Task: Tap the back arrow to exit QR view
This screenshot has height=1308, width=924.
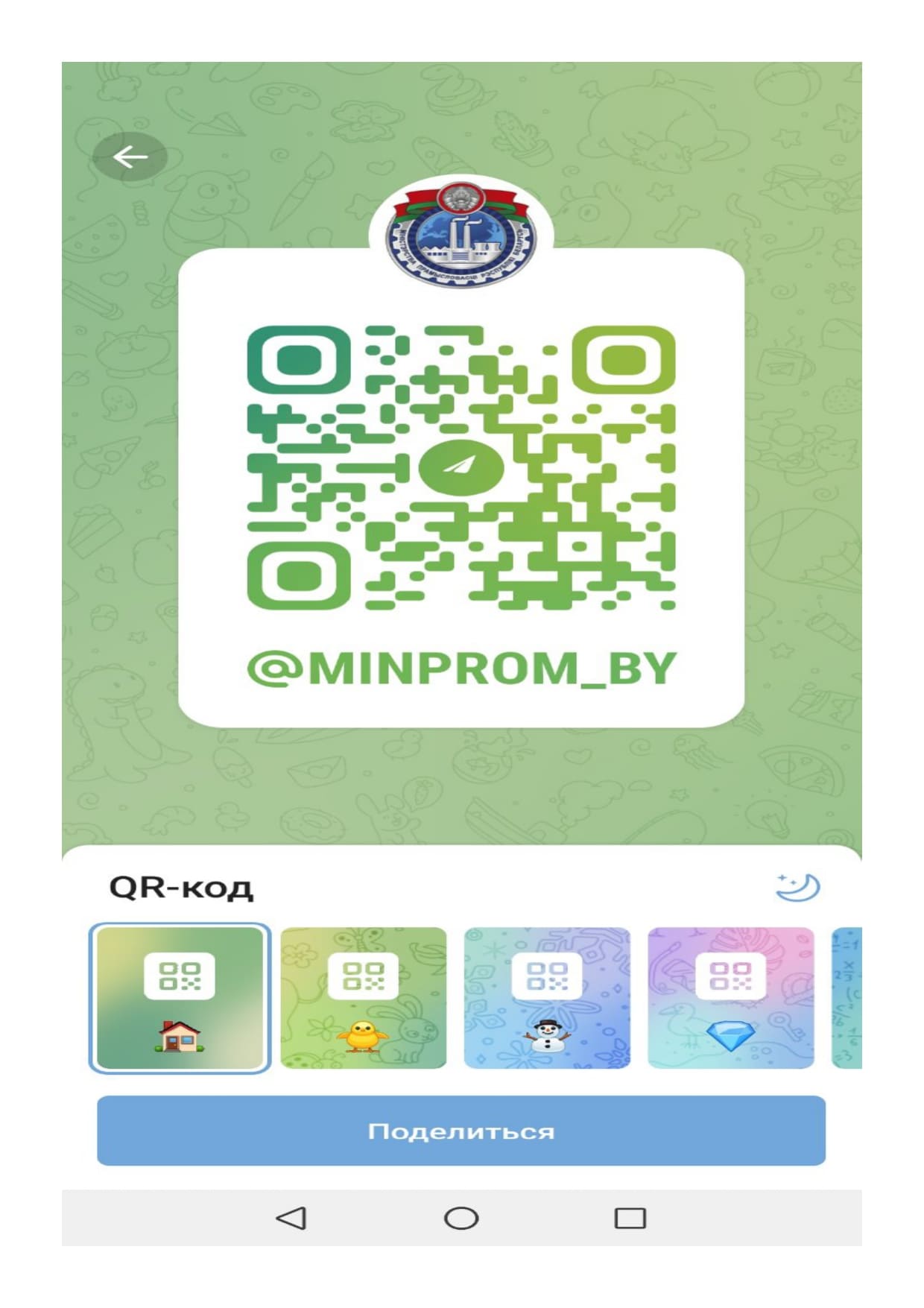Action: [130, 157]
